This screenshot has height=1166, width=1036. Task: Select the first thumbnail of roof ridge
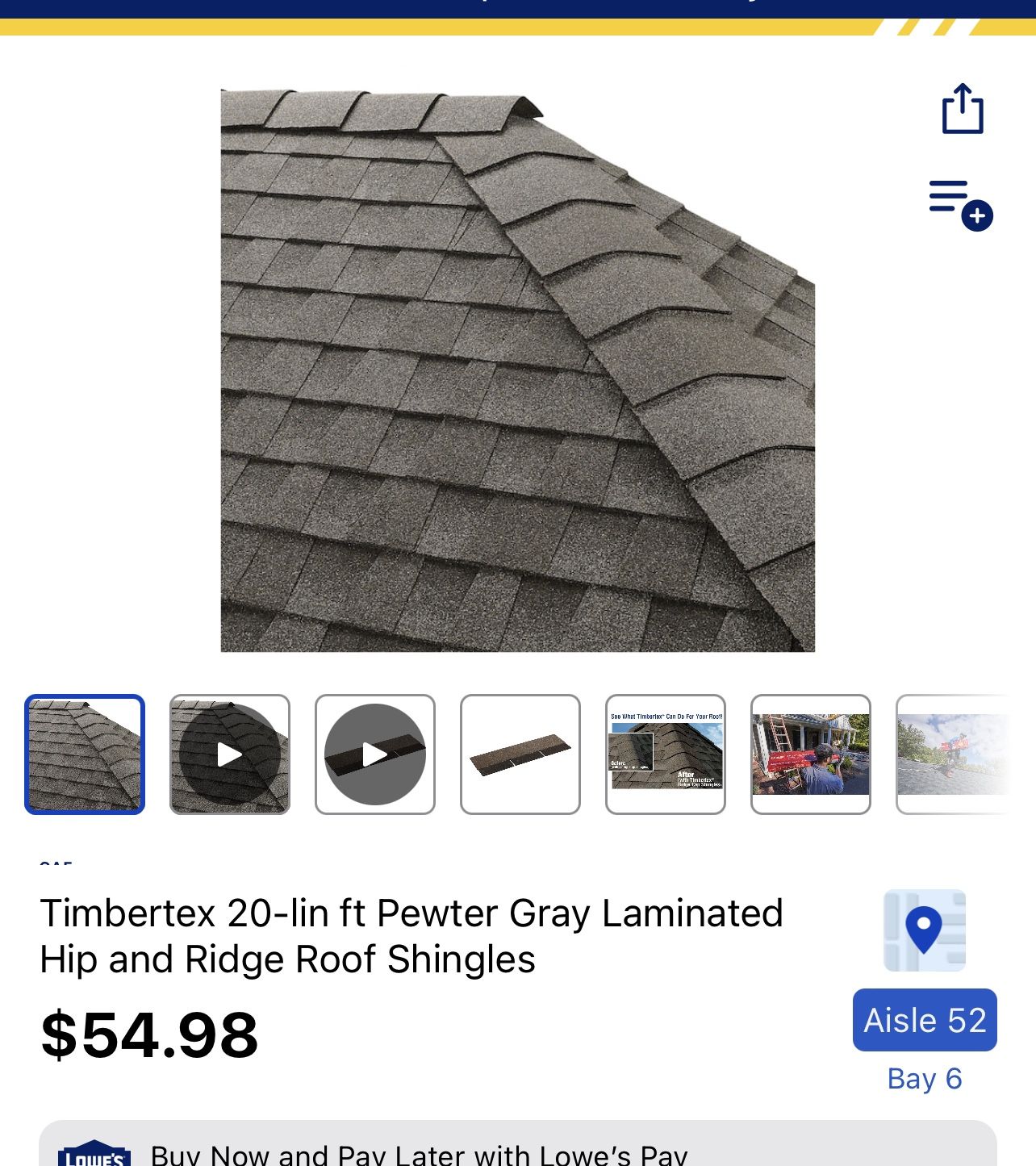(x=85, y=754)
